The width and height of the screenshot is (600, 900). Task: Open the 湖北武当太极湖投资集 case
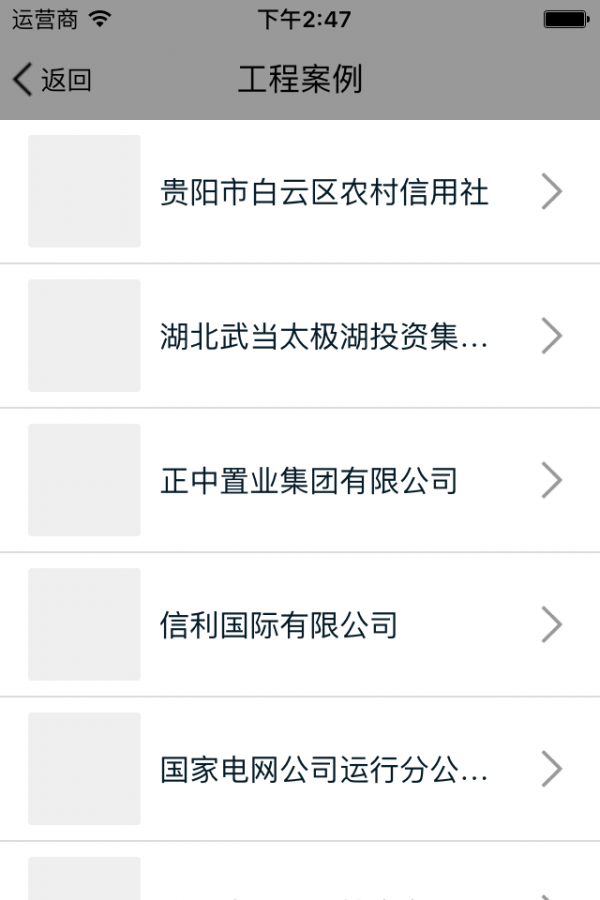[x=324, y=337]
